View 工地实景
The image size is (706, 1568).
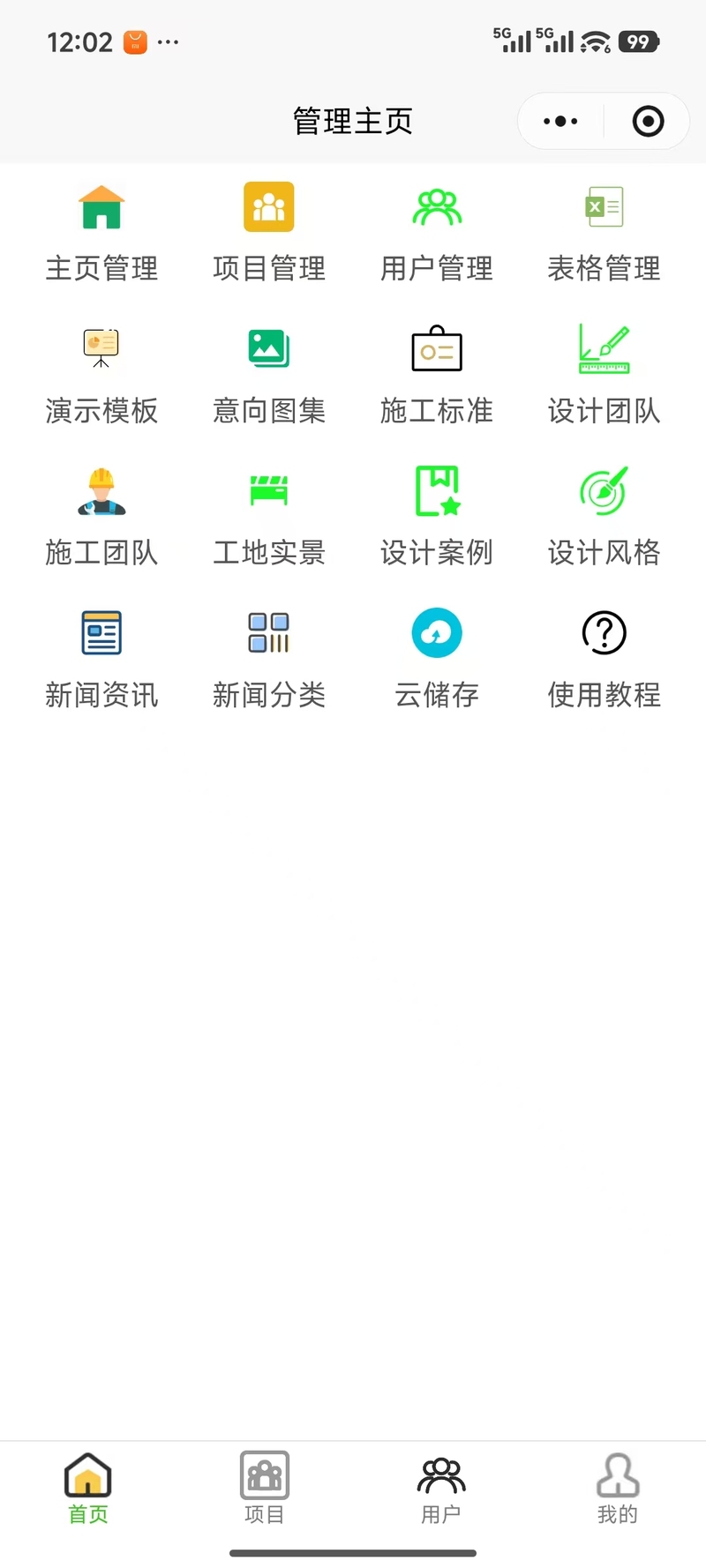[269, 518]
